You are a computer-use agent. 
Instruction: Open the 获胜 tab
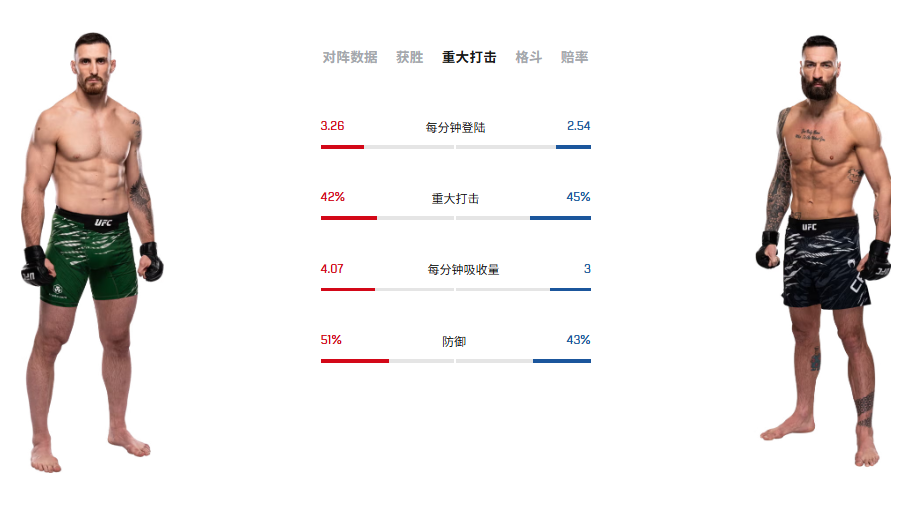(x=409, y=57)
